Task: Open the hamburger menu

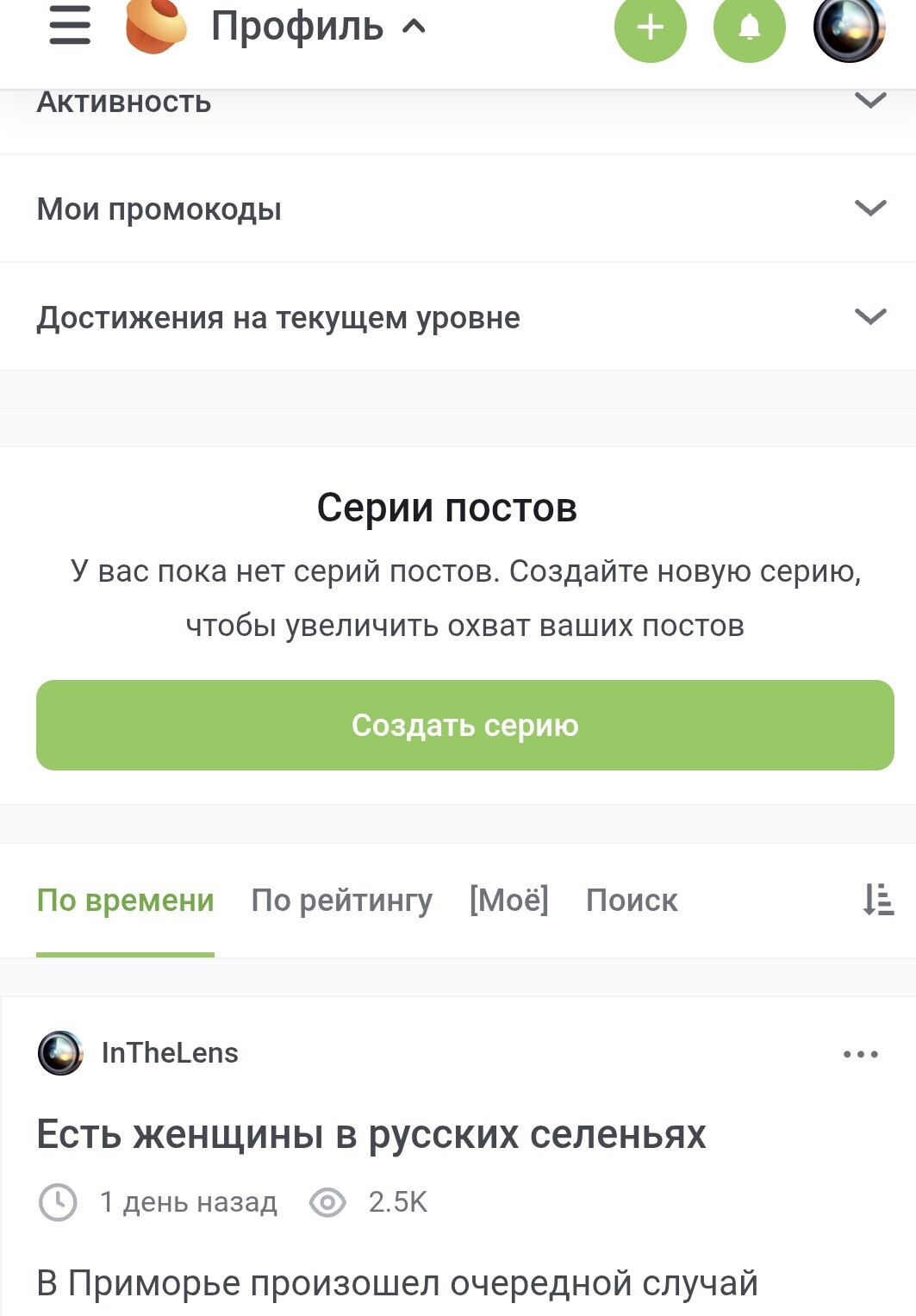Action: (70, 26)
